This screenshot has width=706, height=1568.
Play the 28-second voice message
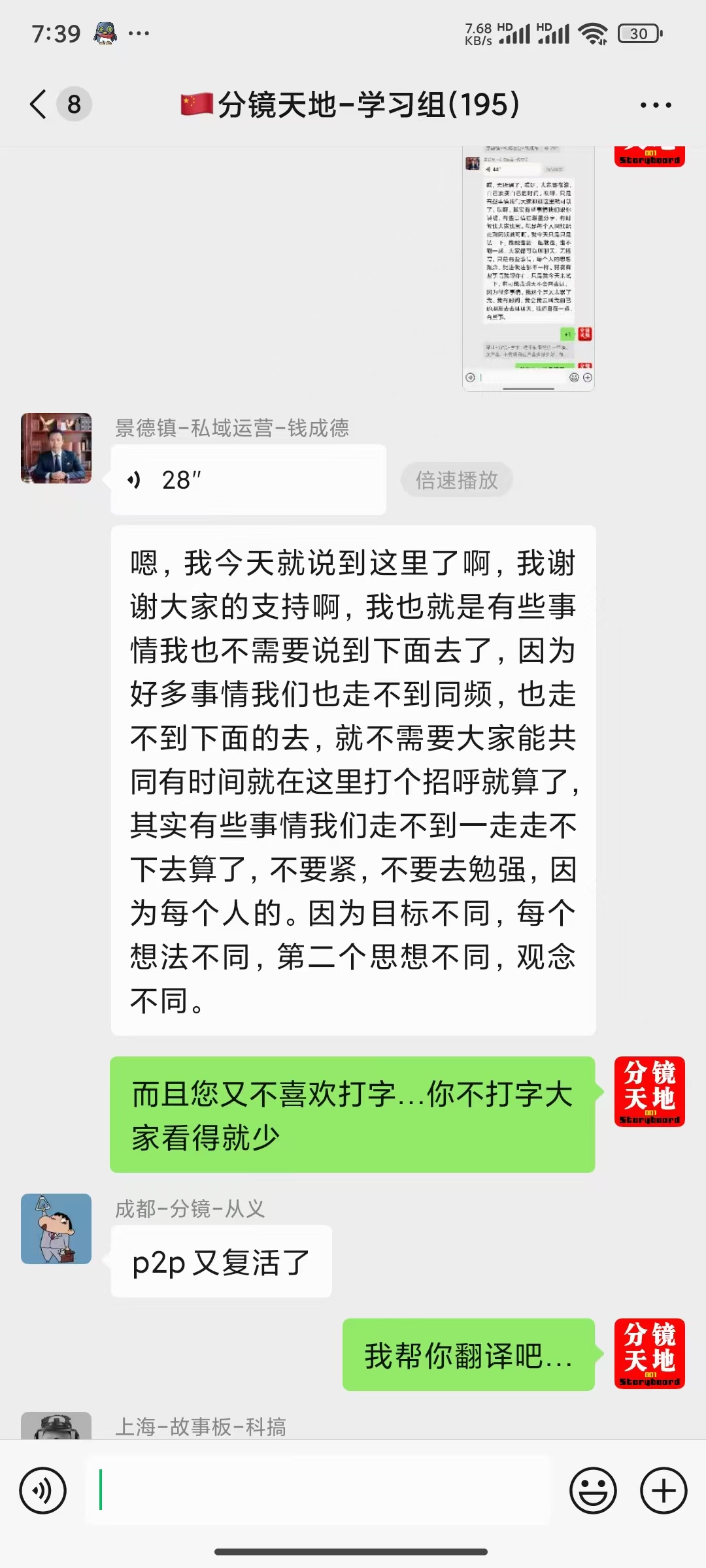(248, 480)
